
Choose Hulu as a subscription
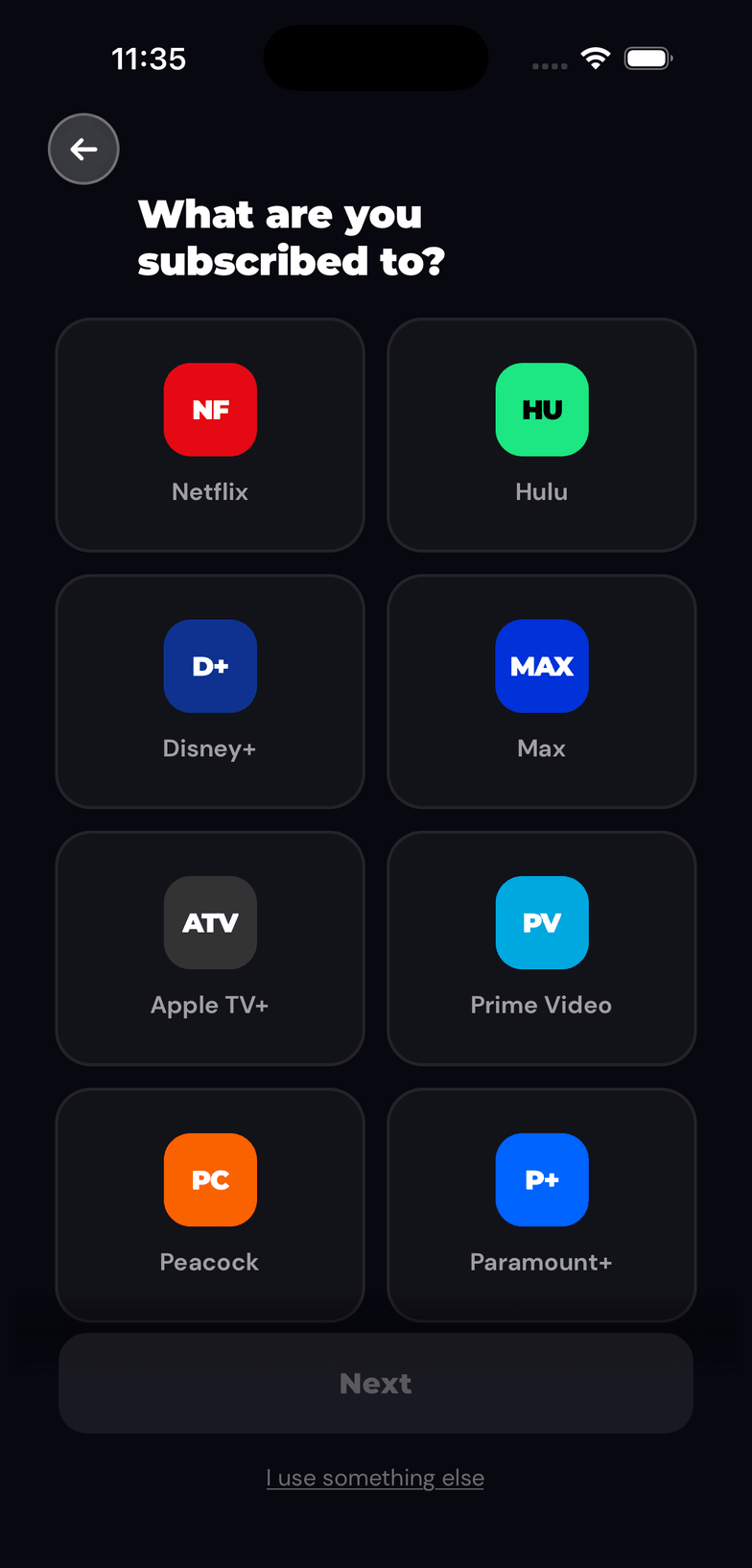pos(542,435)
